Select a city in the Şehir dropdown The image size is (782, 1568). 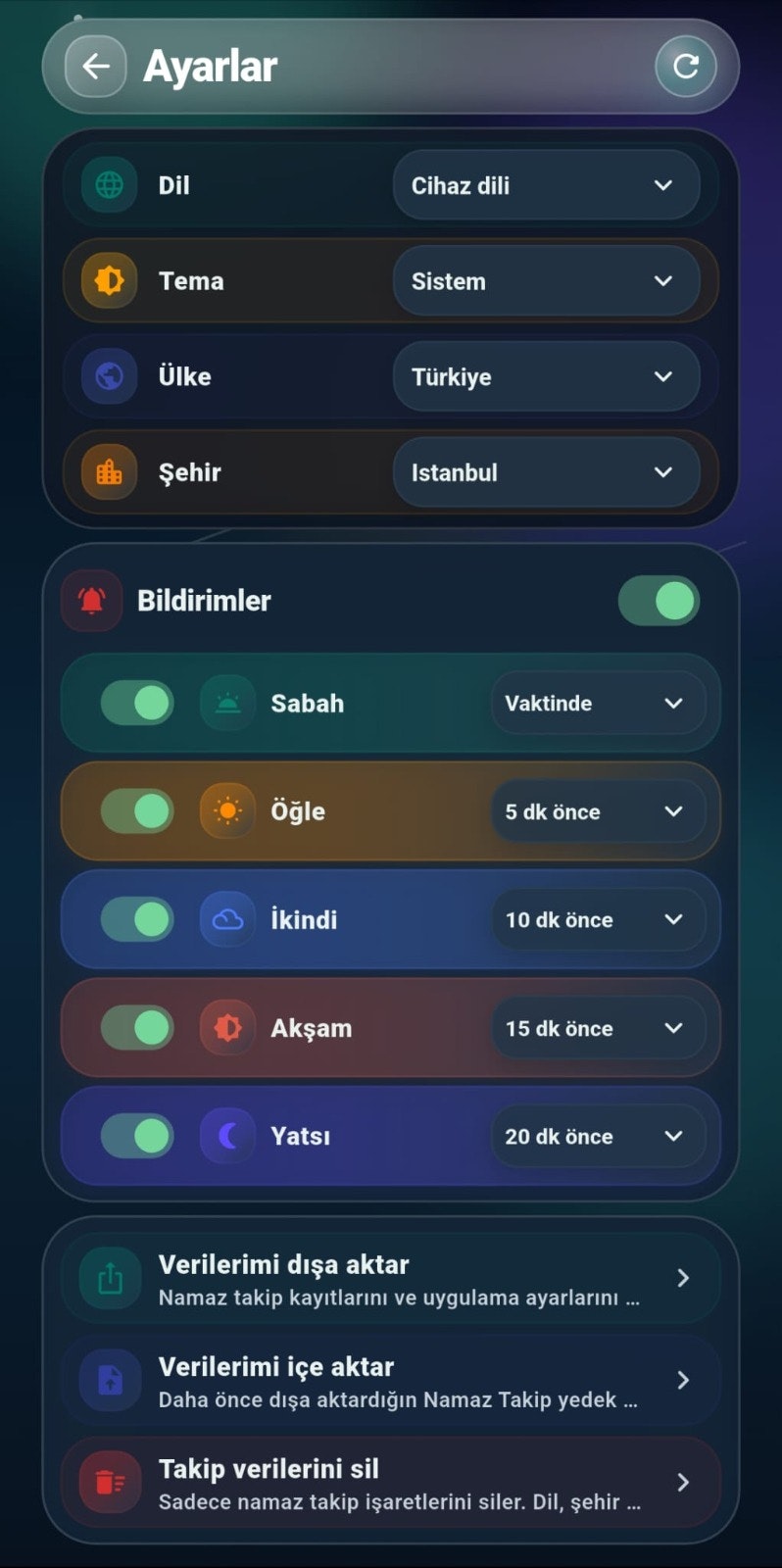[546, 472]
